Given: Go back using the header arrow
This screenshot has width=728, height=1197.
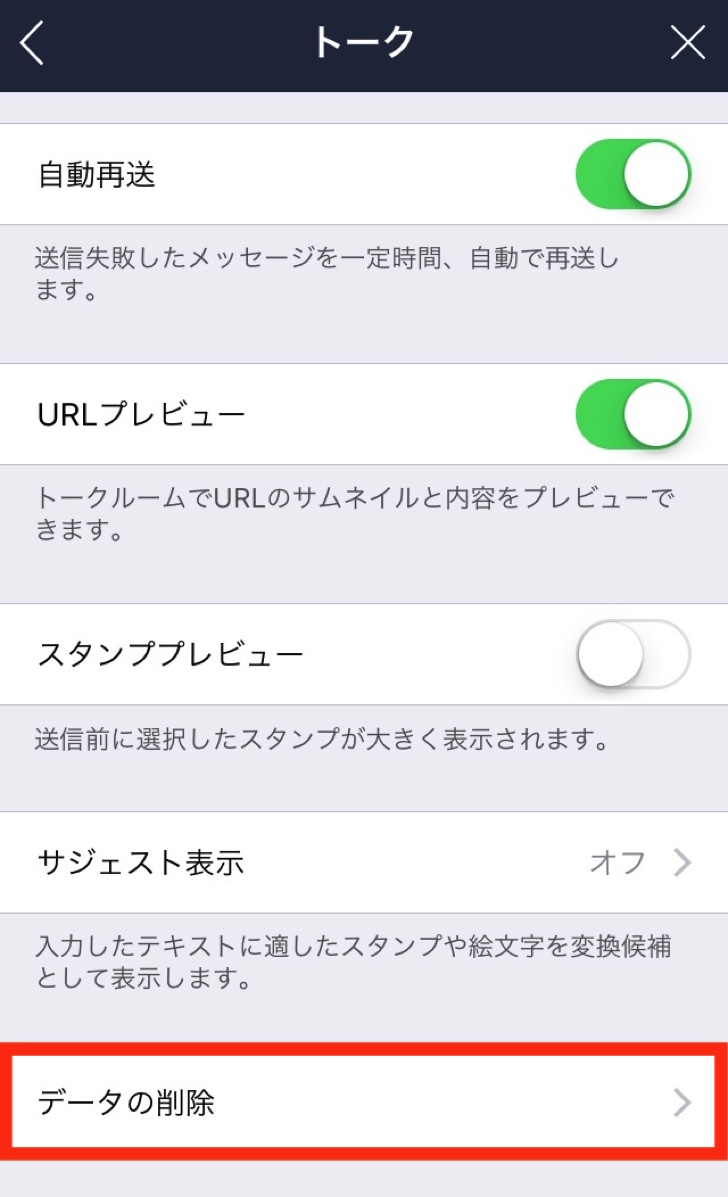Looking at the screenshot, I should (33, 44).
